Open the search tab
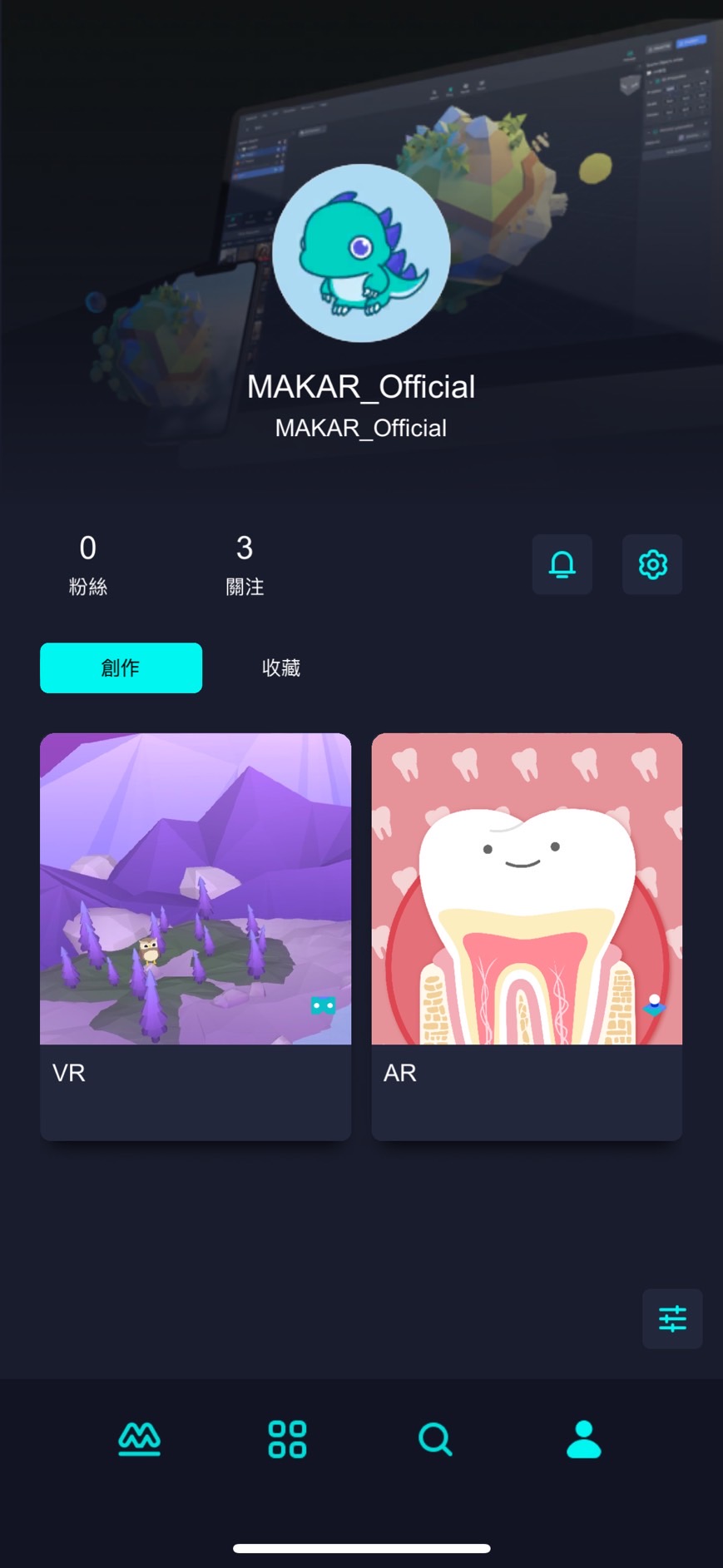 (435, 1439)
